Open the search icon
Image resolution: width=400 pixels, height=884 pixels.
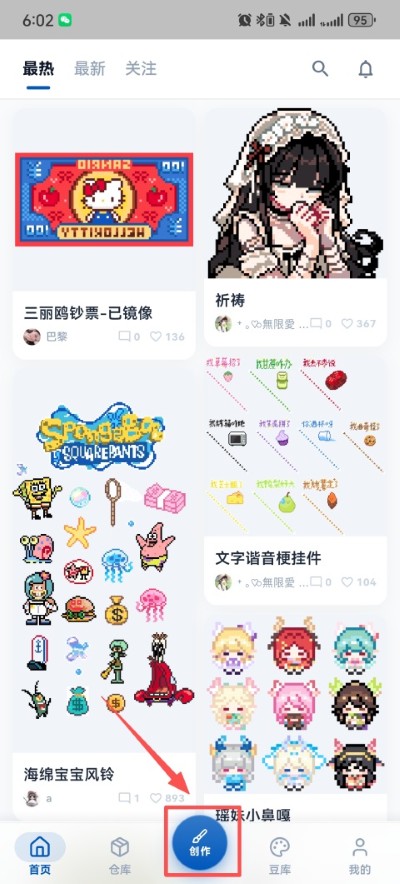(x=320, y=69)
